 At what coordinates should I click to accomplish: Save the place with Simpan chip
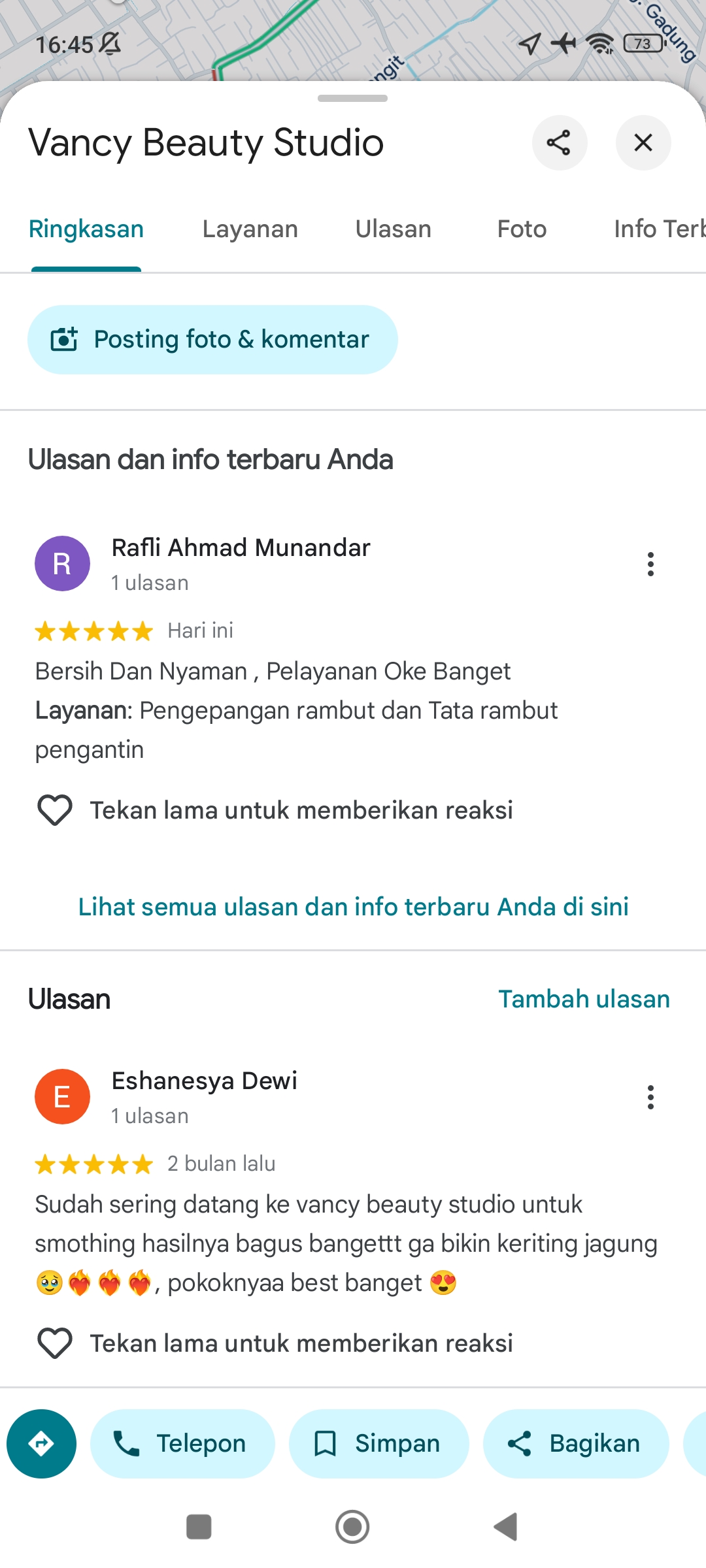click(x=379, y=1444)
